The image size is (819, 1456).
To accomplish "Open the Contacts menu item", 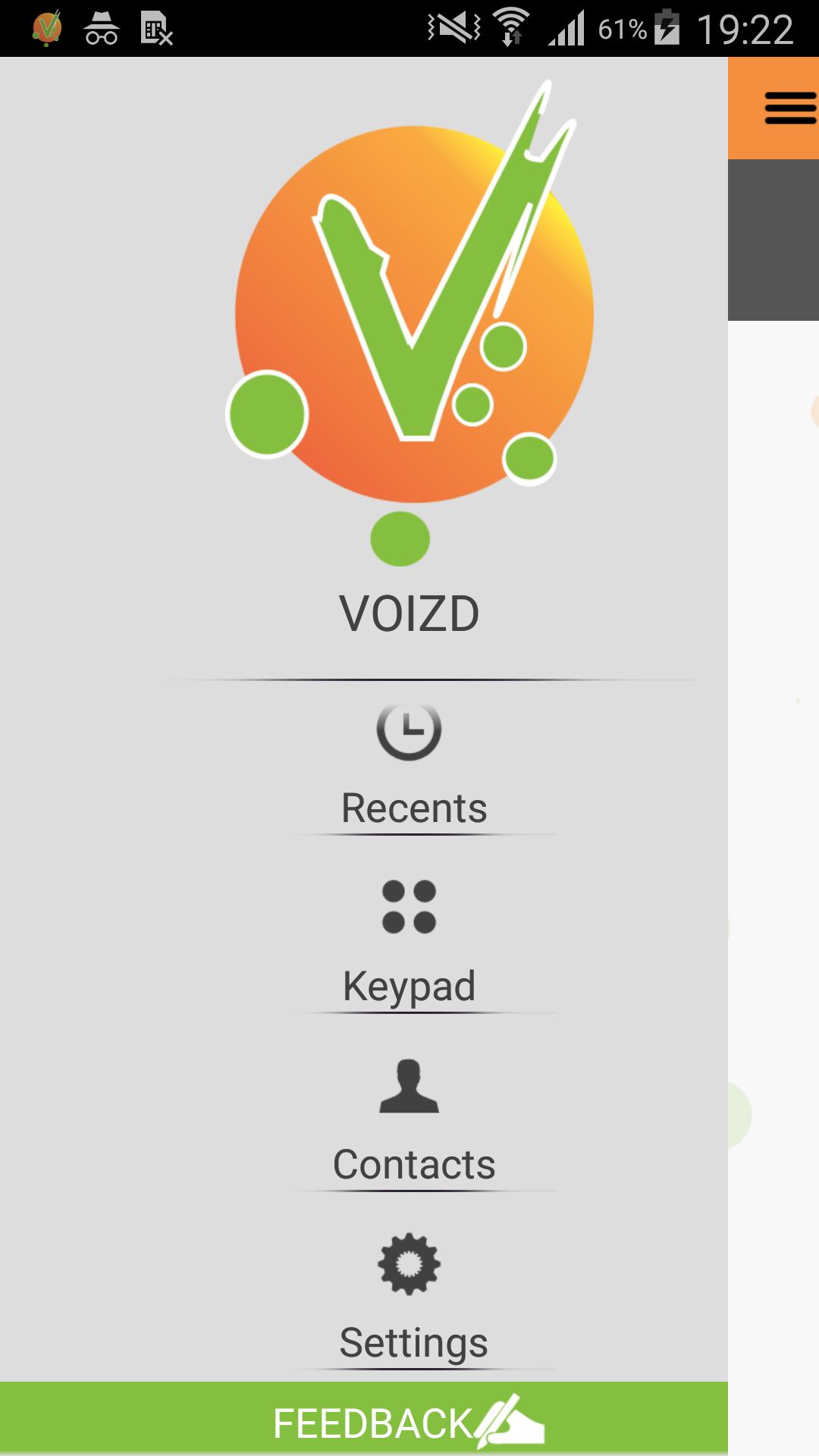I will pyautogui.click(x=416, y=1164).
